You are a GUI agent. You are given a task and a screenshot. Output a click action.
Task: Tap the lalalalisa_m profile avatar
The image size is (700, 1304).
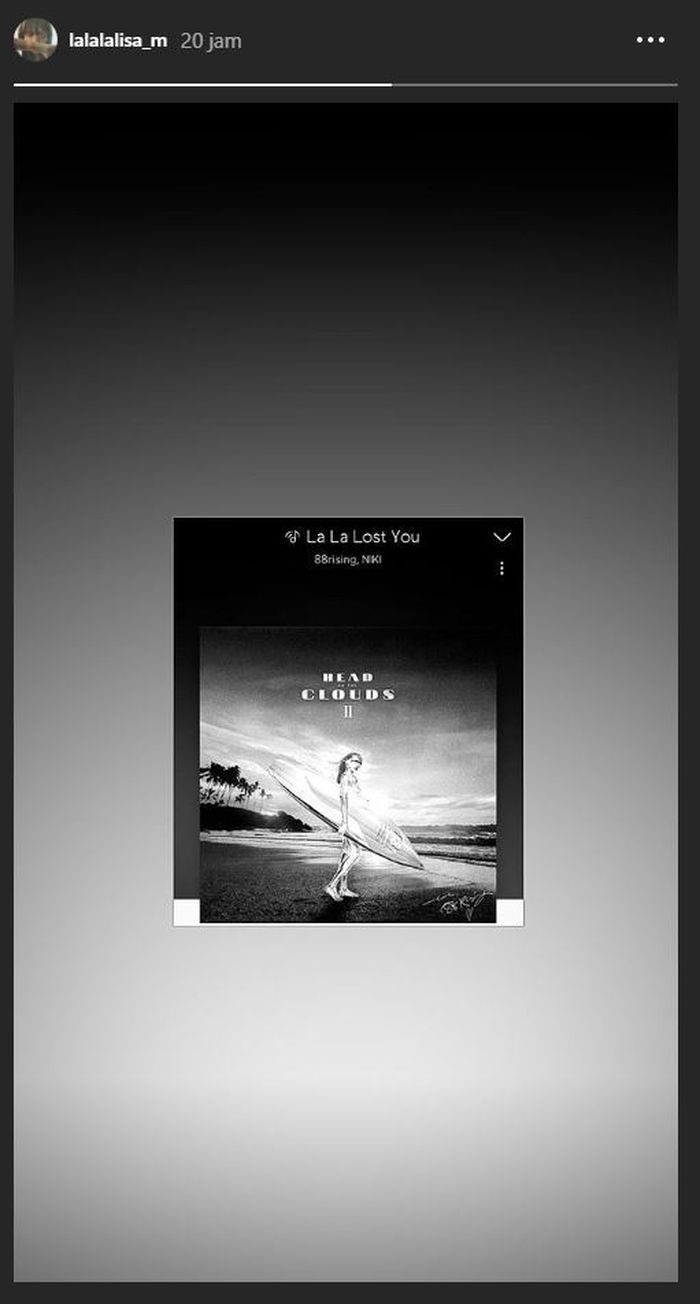[35, 40]
